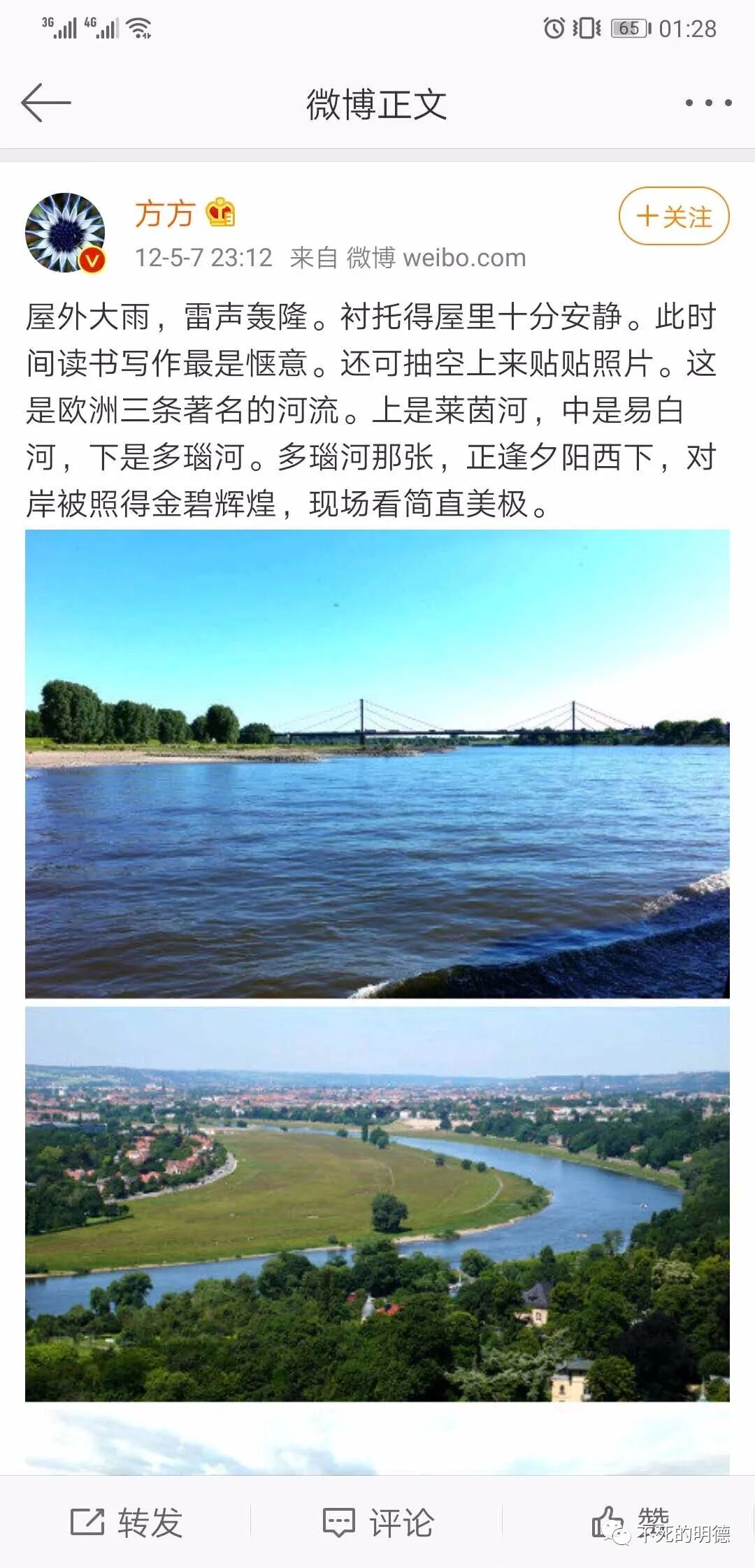Open the 方方 username link
The width and height of the screenshot is (755, 1568).
[x=164, y=213]
